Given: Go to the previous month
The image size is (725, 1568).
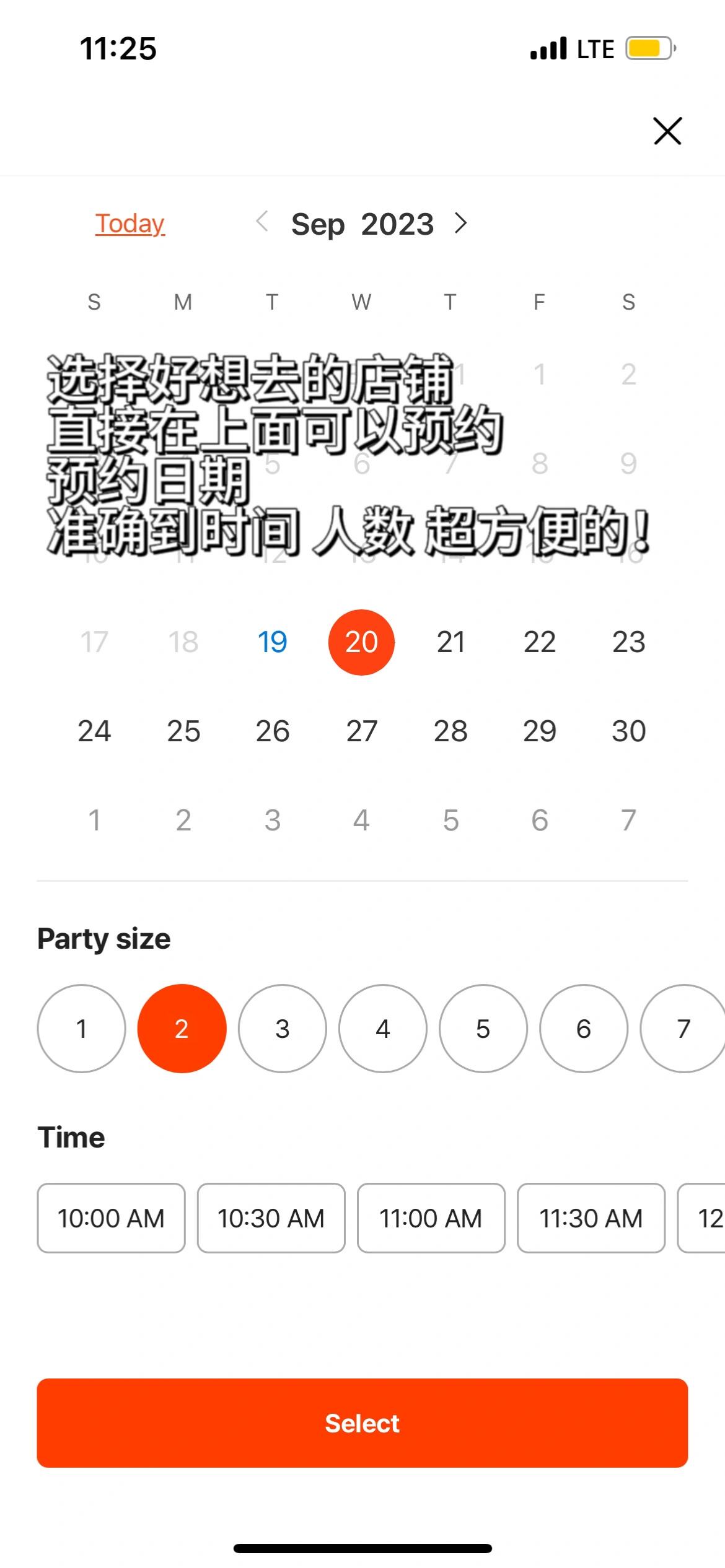Looking at the screenshot, I should (x=262, y=222).
